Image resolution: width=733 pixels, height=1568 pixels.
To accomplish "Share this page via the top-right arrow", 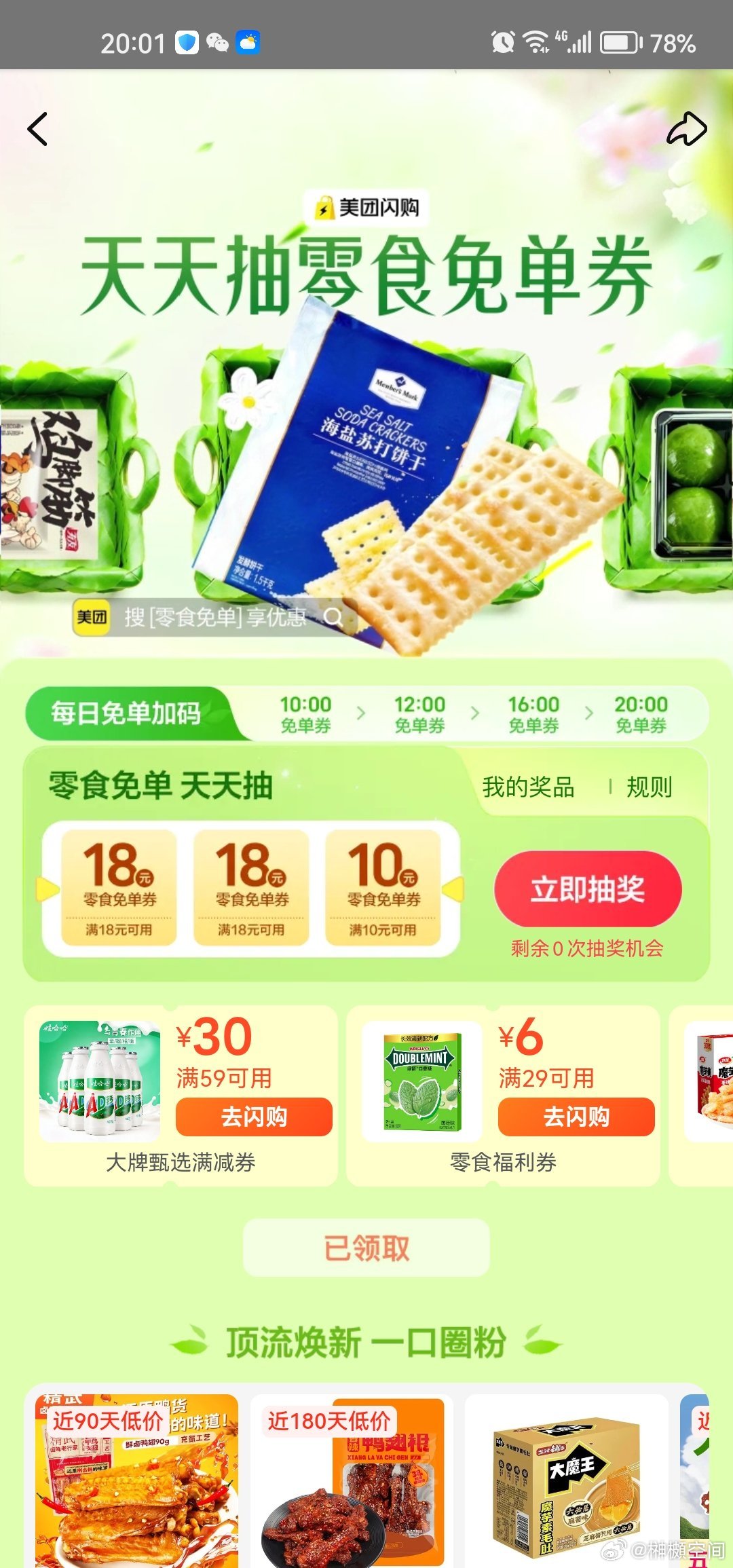I will (x=686, y=129).
